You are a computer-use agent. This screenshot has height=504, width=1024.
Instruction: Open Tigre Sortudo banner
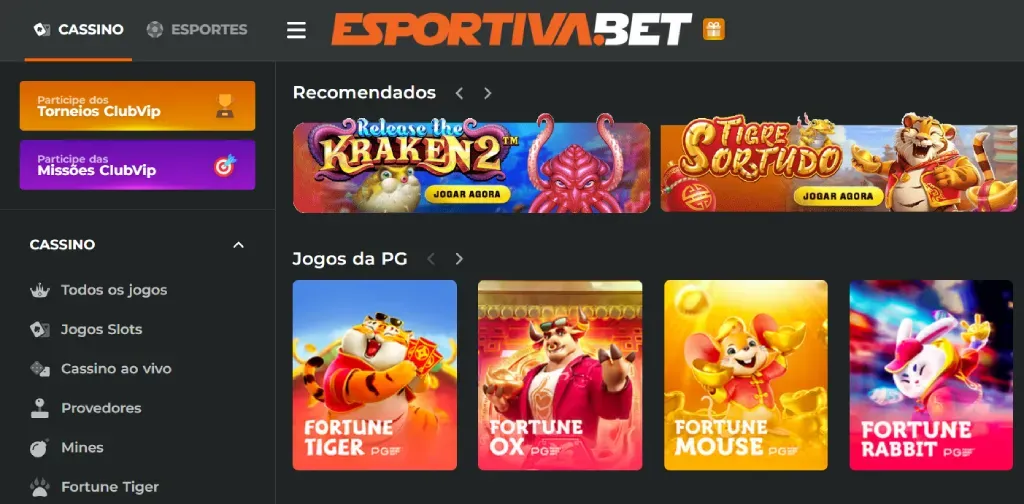click(838, 167)
